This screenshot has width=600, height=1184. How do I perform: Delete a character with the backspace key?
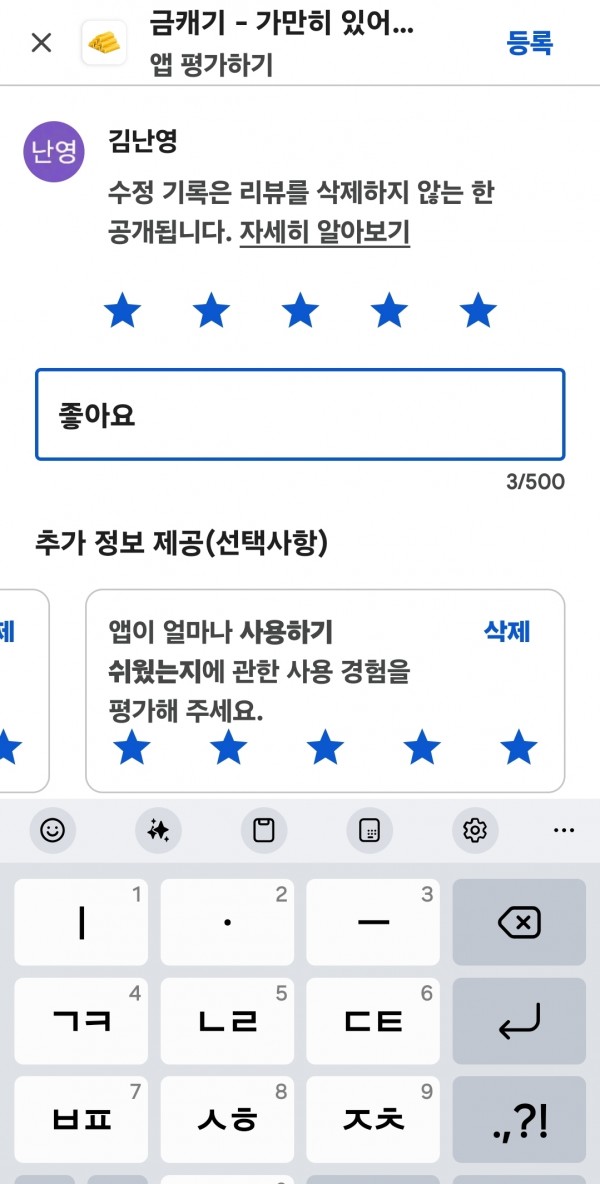point(519,922)
